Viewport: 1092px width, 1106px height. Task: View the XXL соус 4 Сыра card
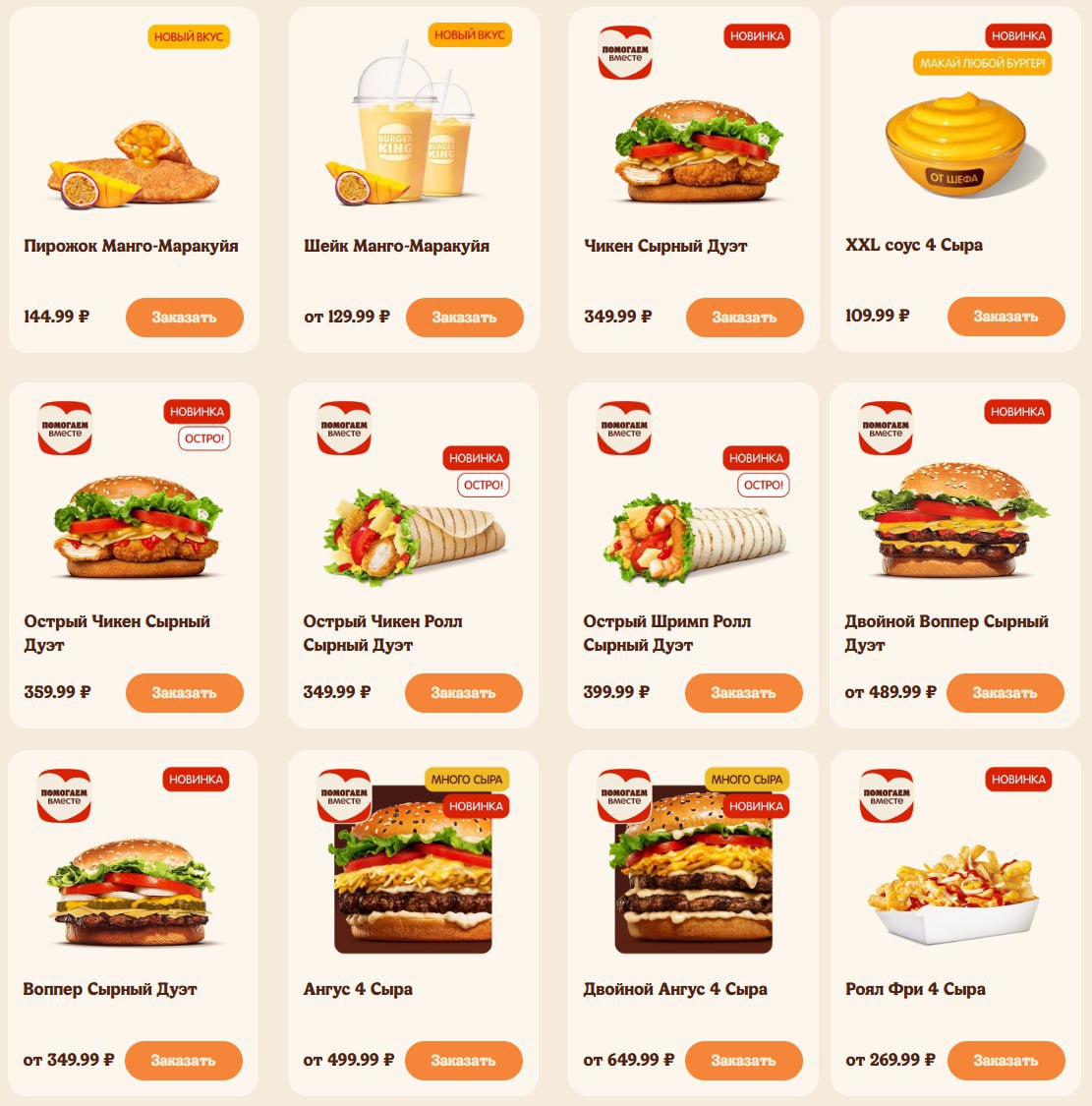pyautogui.click(x=954, y=147)
